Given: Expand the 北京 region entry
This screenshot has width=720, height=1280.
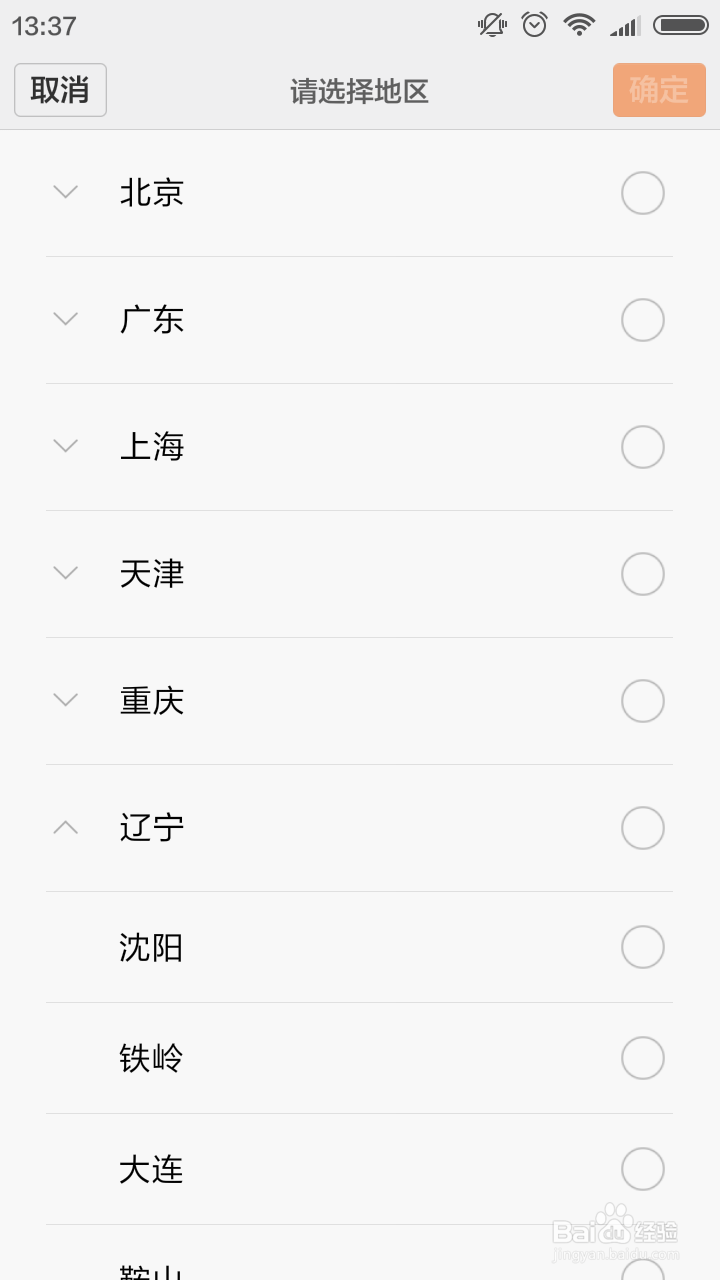Looking at the screenshot, I should pyautogui.click(x=65, y=193).
